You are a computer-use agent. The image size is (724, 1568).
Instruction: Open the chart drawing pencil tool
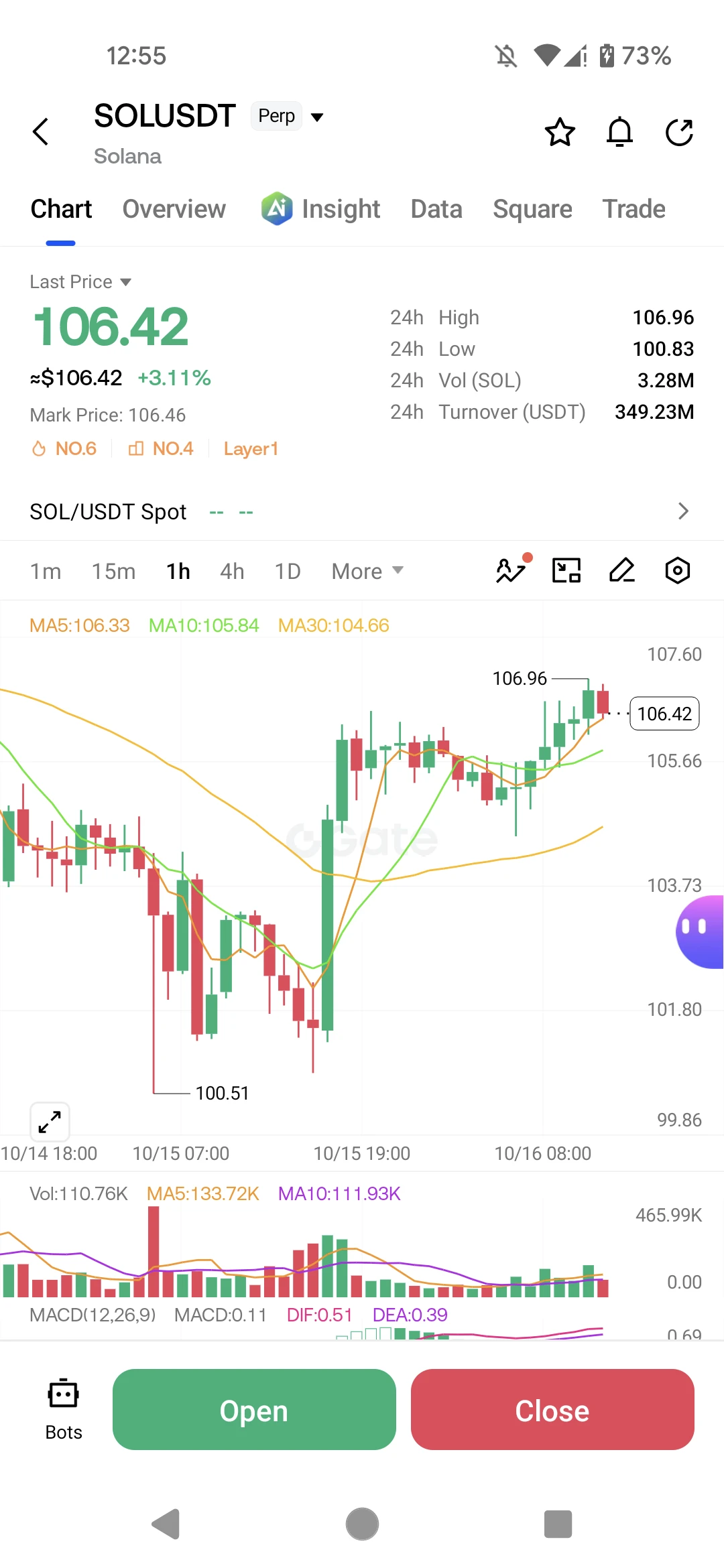point(622,570)
